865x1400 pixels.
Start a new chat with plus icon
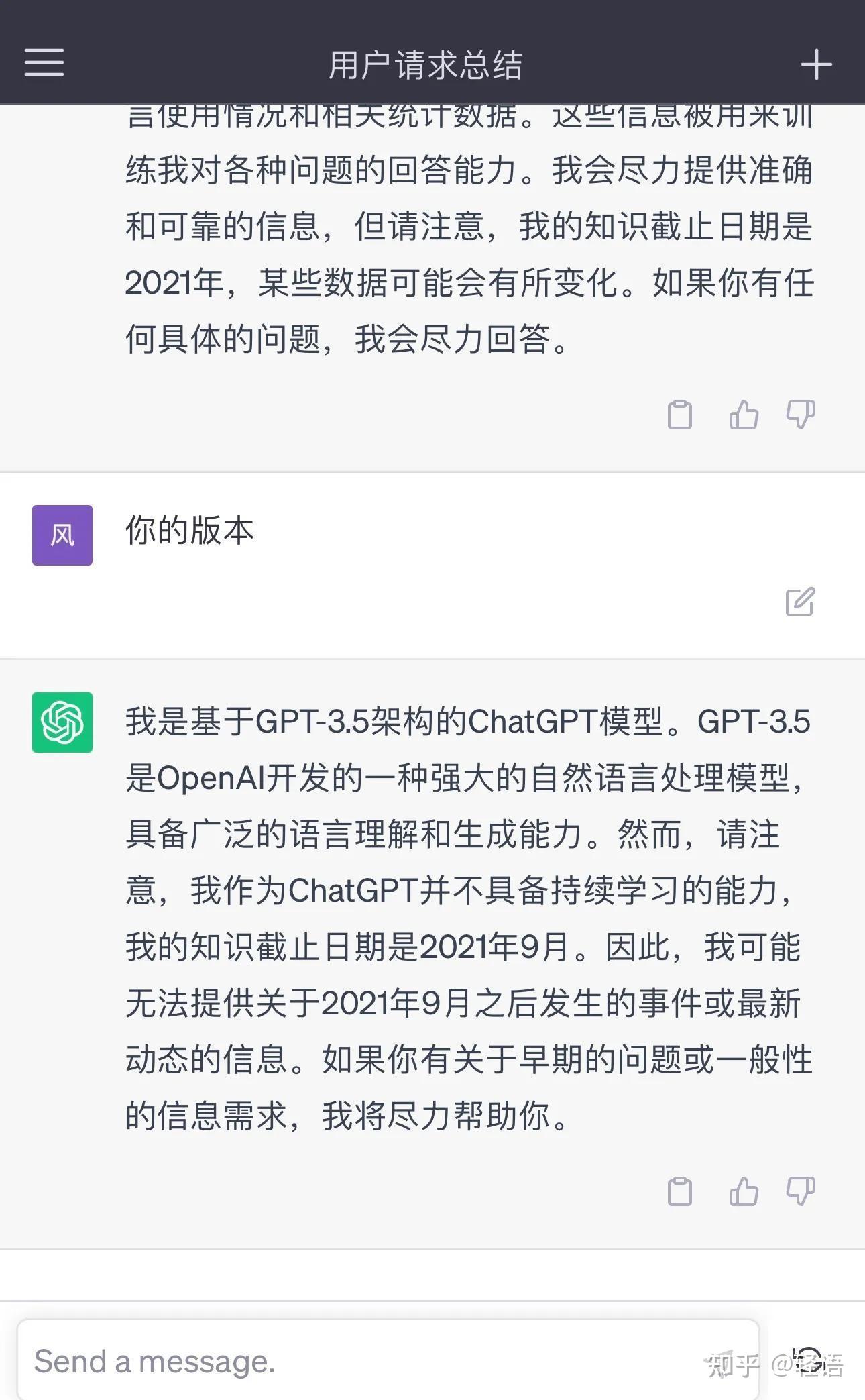tap(816, 65)
